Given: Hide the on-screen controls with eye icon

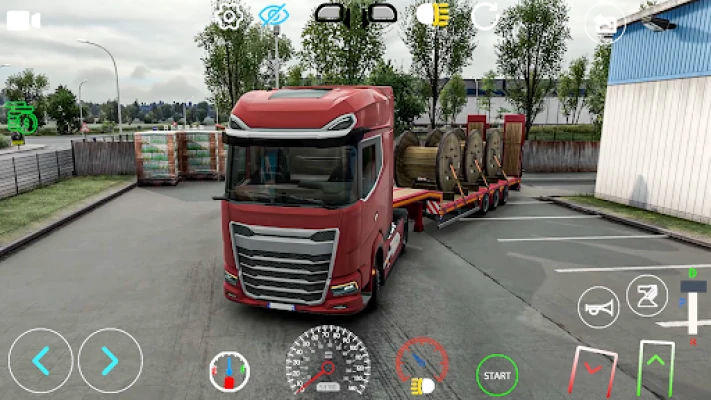Looking at the screenshot, I should (x=273, y=15).
